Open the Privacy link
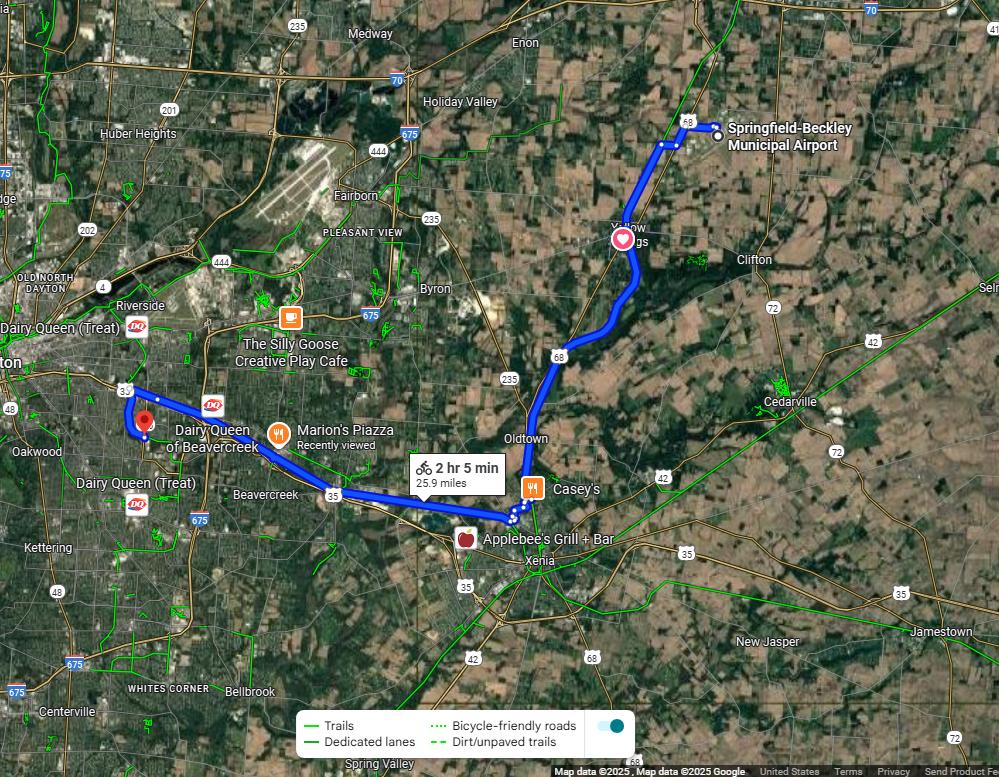 pyautogui.click(x=893, y=771)
